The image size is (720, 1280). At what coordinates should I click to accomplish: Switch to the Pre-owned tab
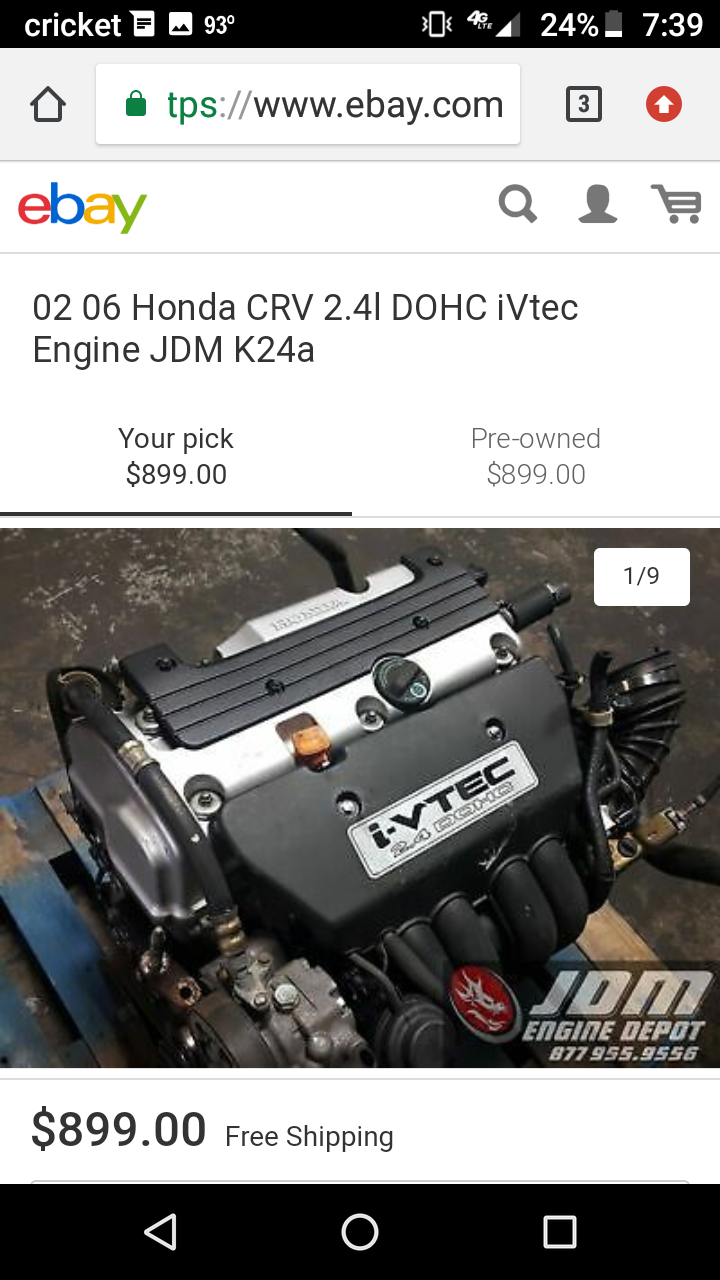pyautogui.click(x=536, y=456)
